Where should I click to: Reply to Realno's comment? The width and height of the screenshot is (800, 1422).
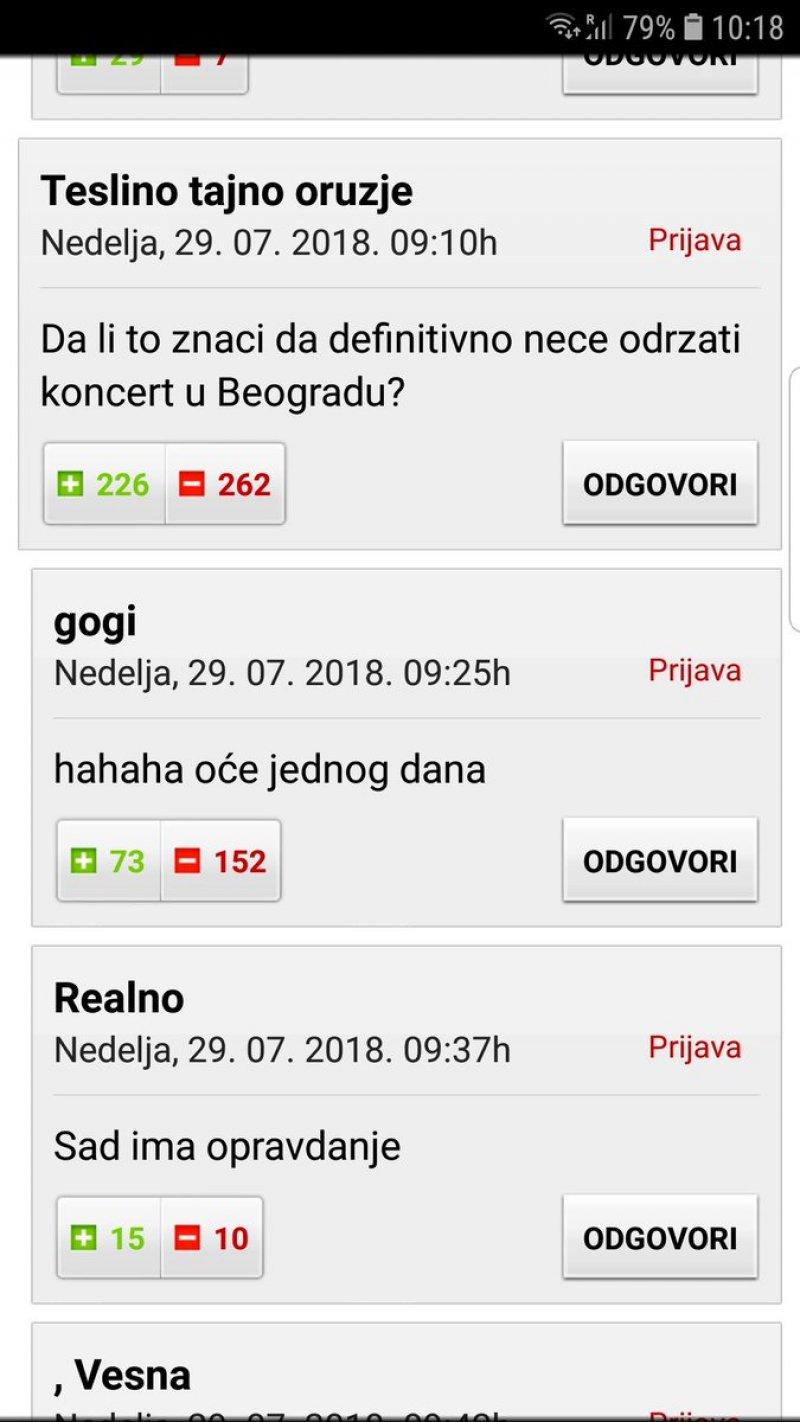660,1238
